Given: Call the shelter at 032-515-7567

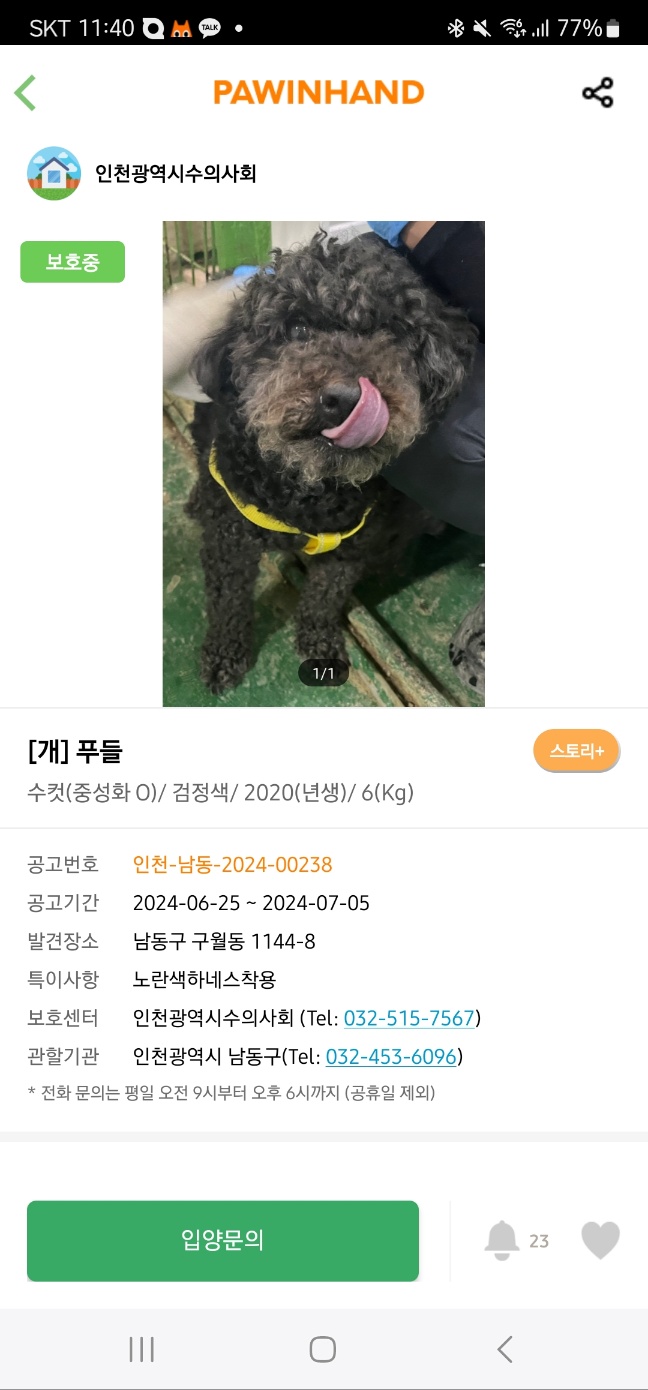Looking at the screenshot, I should (x=409, y=1018).
